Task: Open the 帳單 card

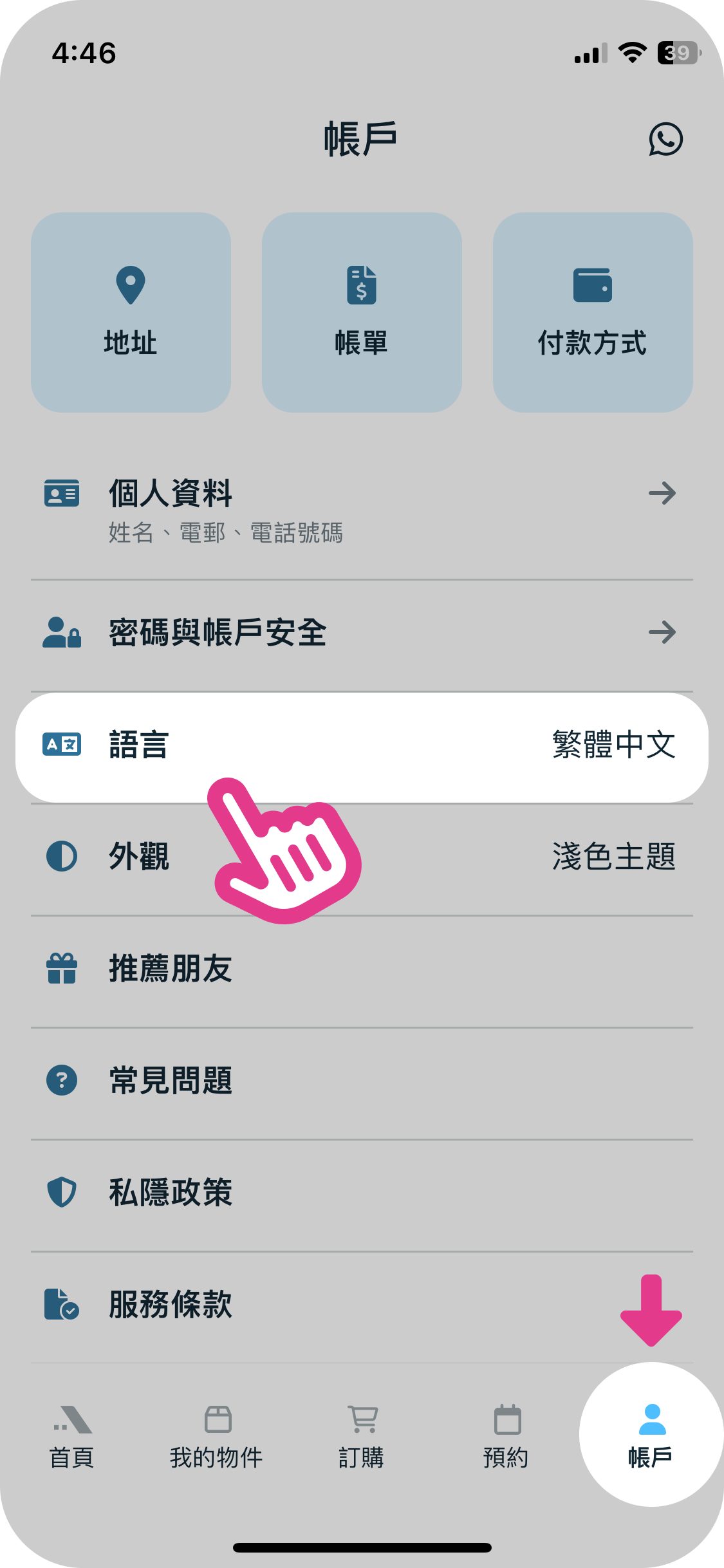Action: (362, 313)
